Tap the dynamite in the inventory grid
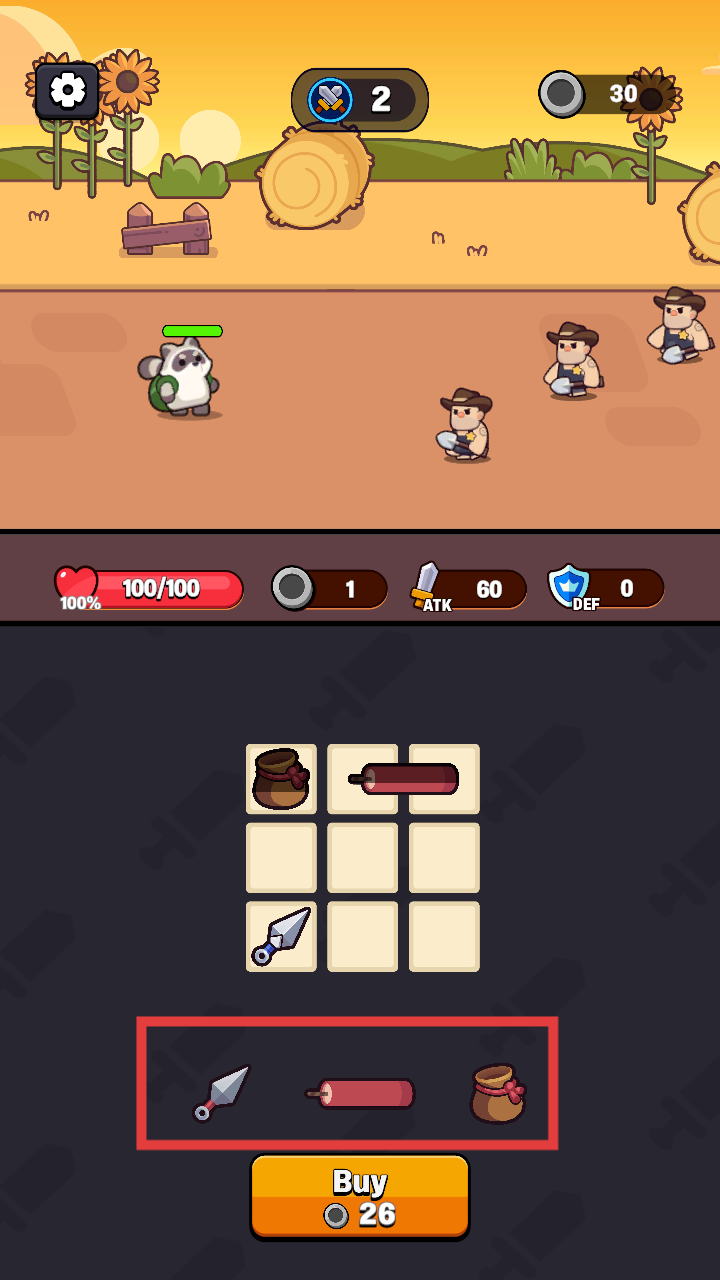The height and width of the screenshot is (1280, 720). pos(404,778)
